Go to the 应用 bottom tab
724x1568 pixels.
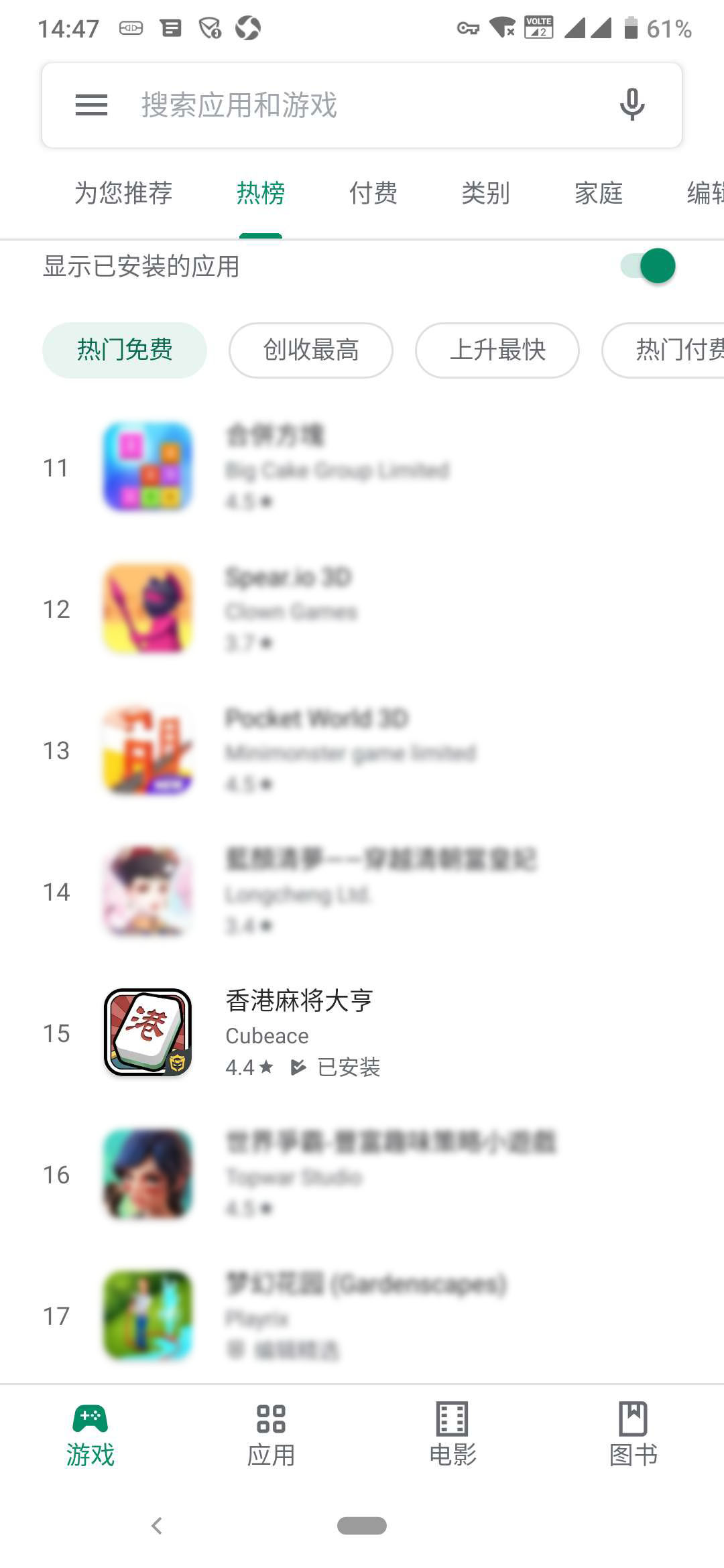271,1435
